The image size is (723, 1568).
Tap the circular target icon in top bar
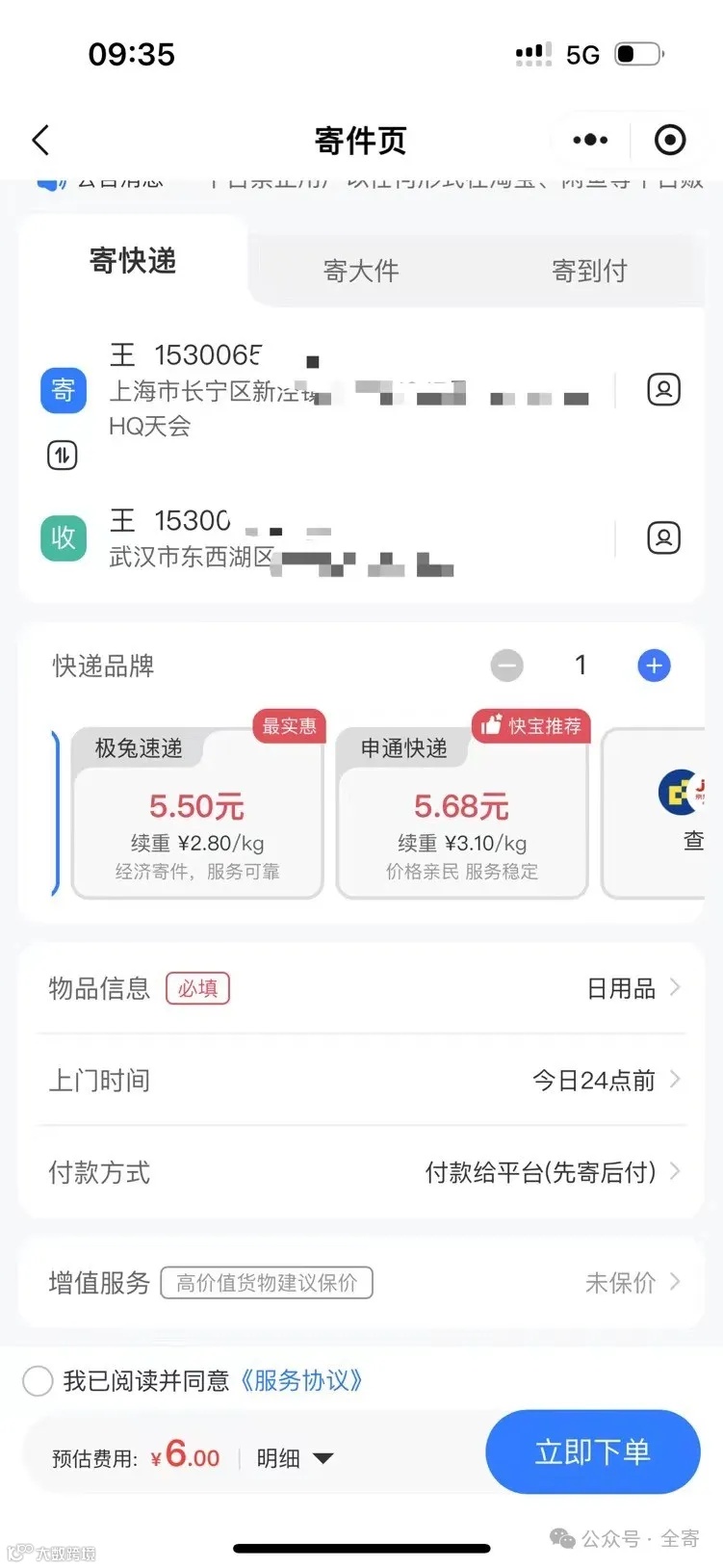pyautogui.click(x=670, y=140)
